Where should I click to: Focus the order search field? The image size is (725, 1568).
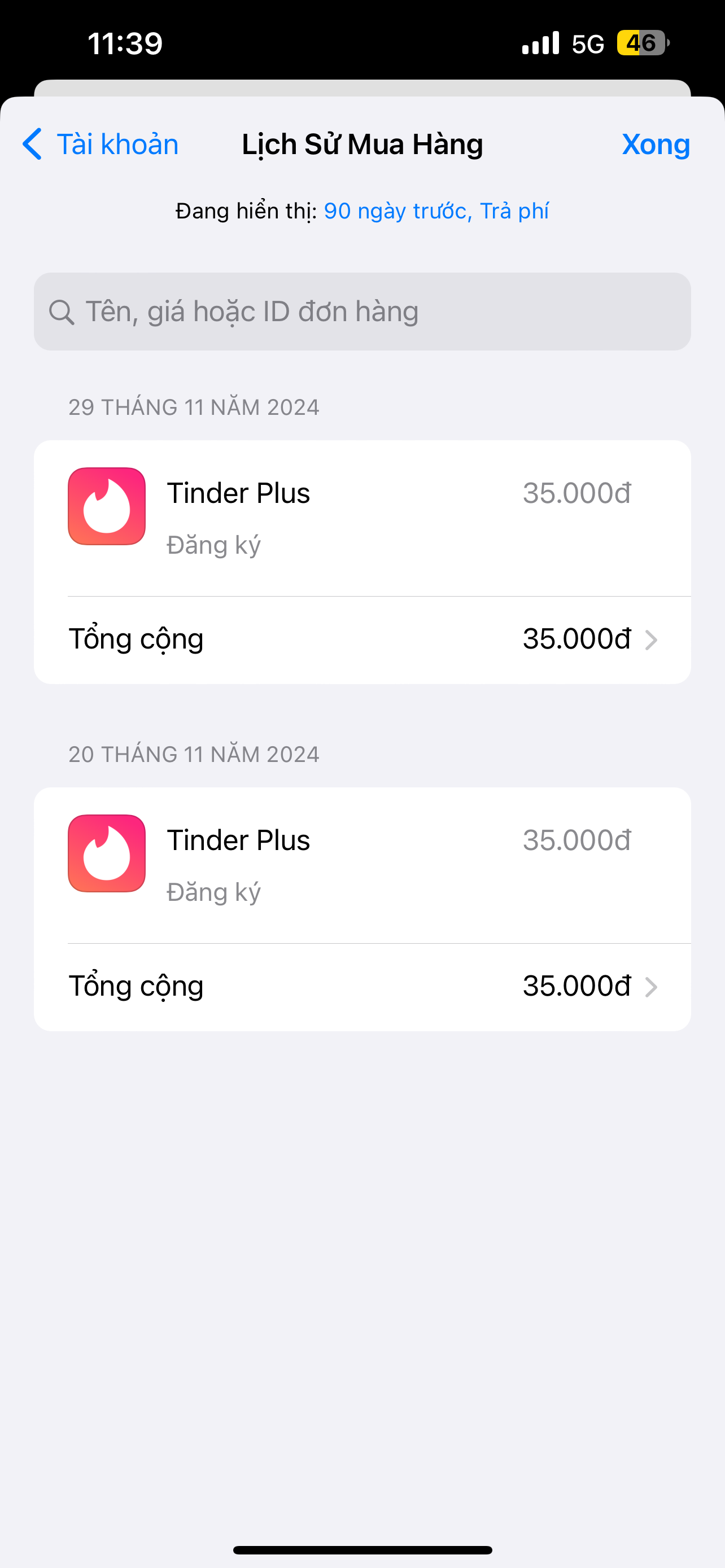[x=362, y=311]
